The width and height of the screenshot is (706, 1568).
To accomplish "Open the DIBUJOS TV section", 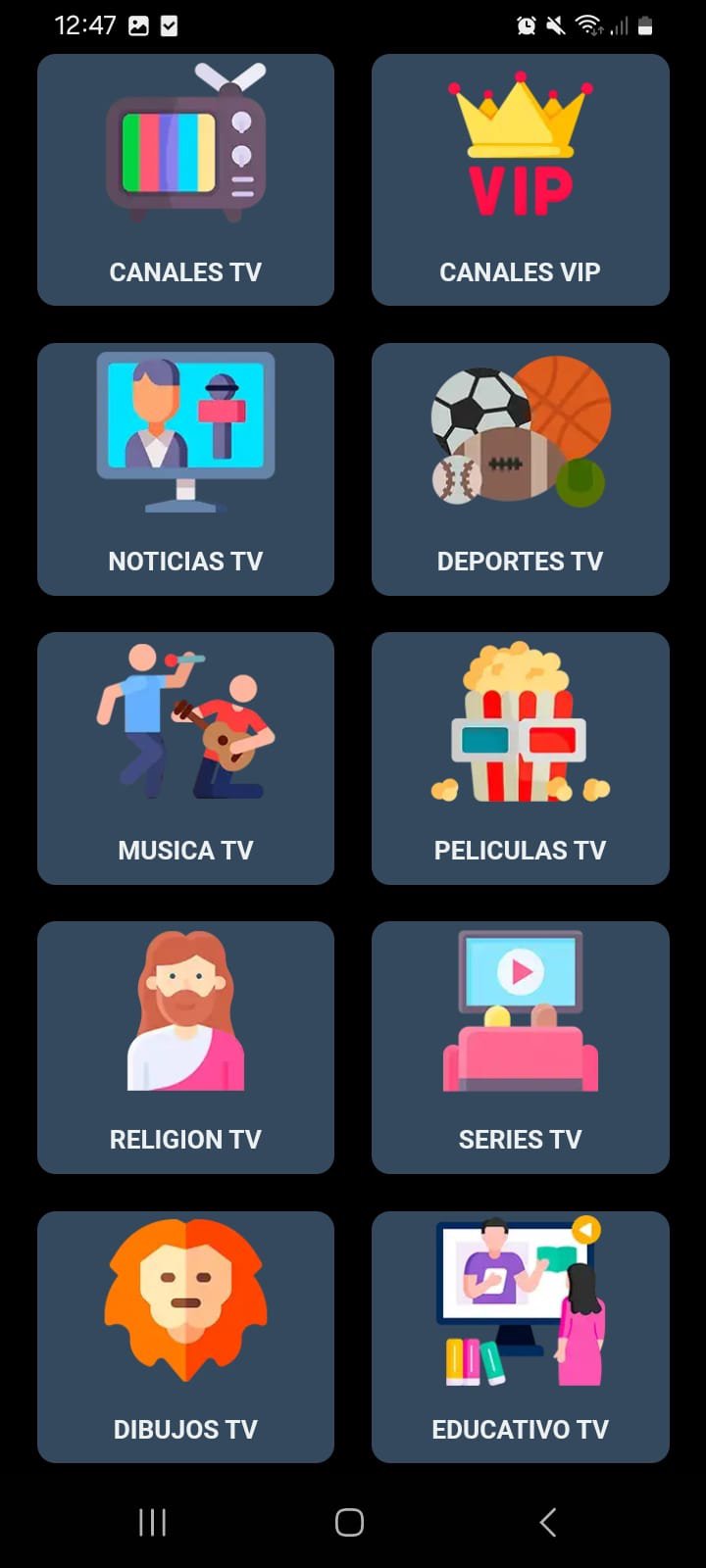I will pyautogui.click(x=185, y=1337).
